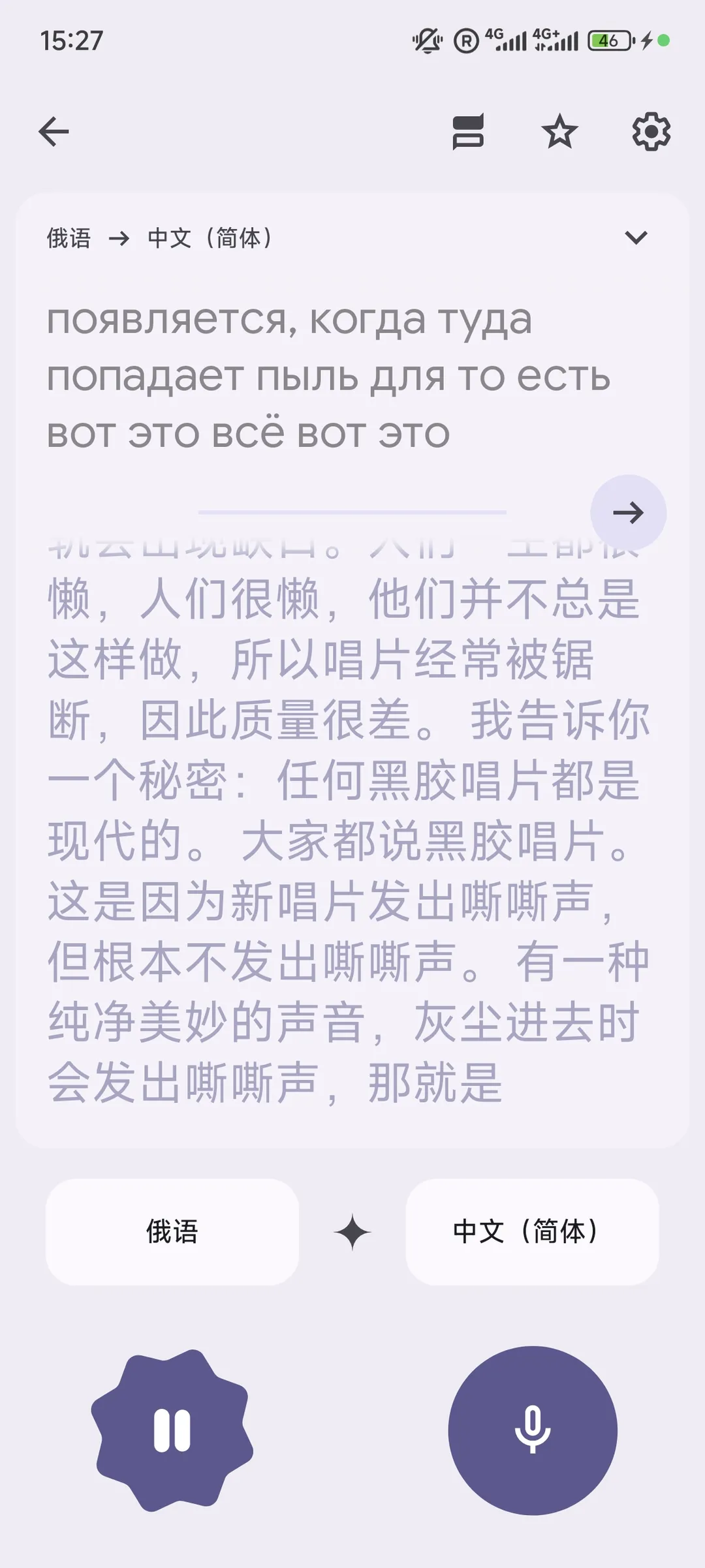This screenshot has width=705, height=1568.
Task: Toggle the favorites star
Action: [x=560, y=132]
